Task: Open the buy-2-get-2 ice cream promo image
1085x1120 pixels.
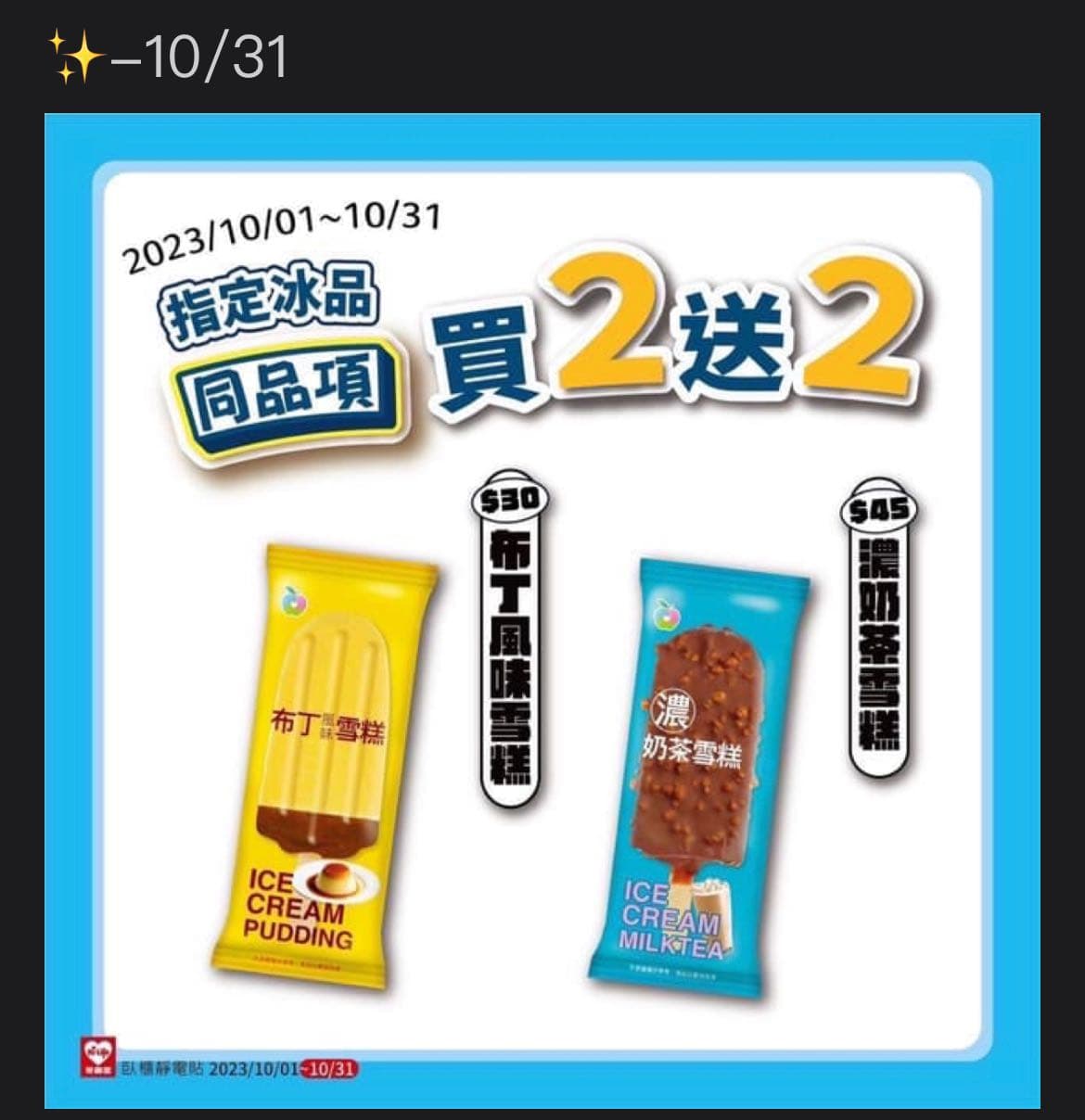Action: tap(542, 611)
